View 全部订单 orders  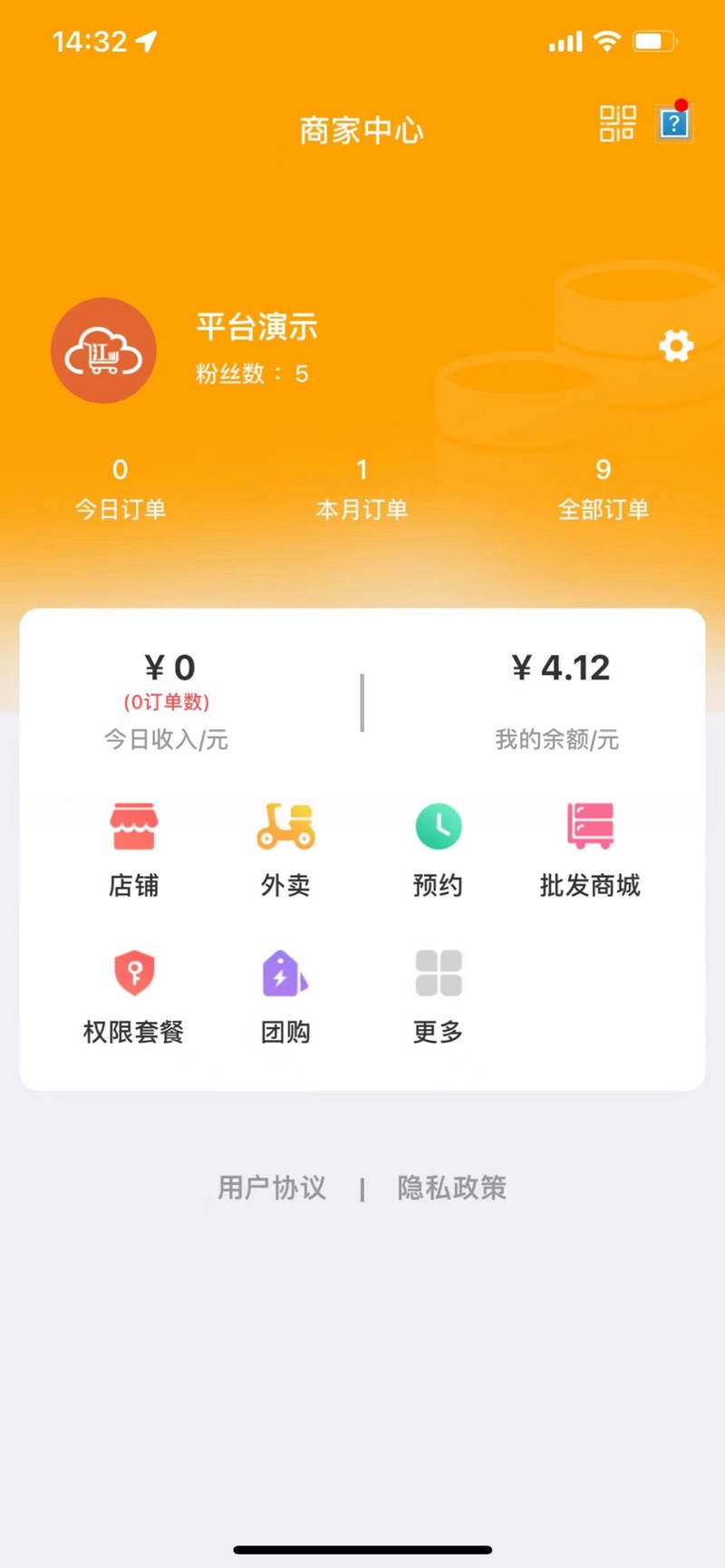603,489
